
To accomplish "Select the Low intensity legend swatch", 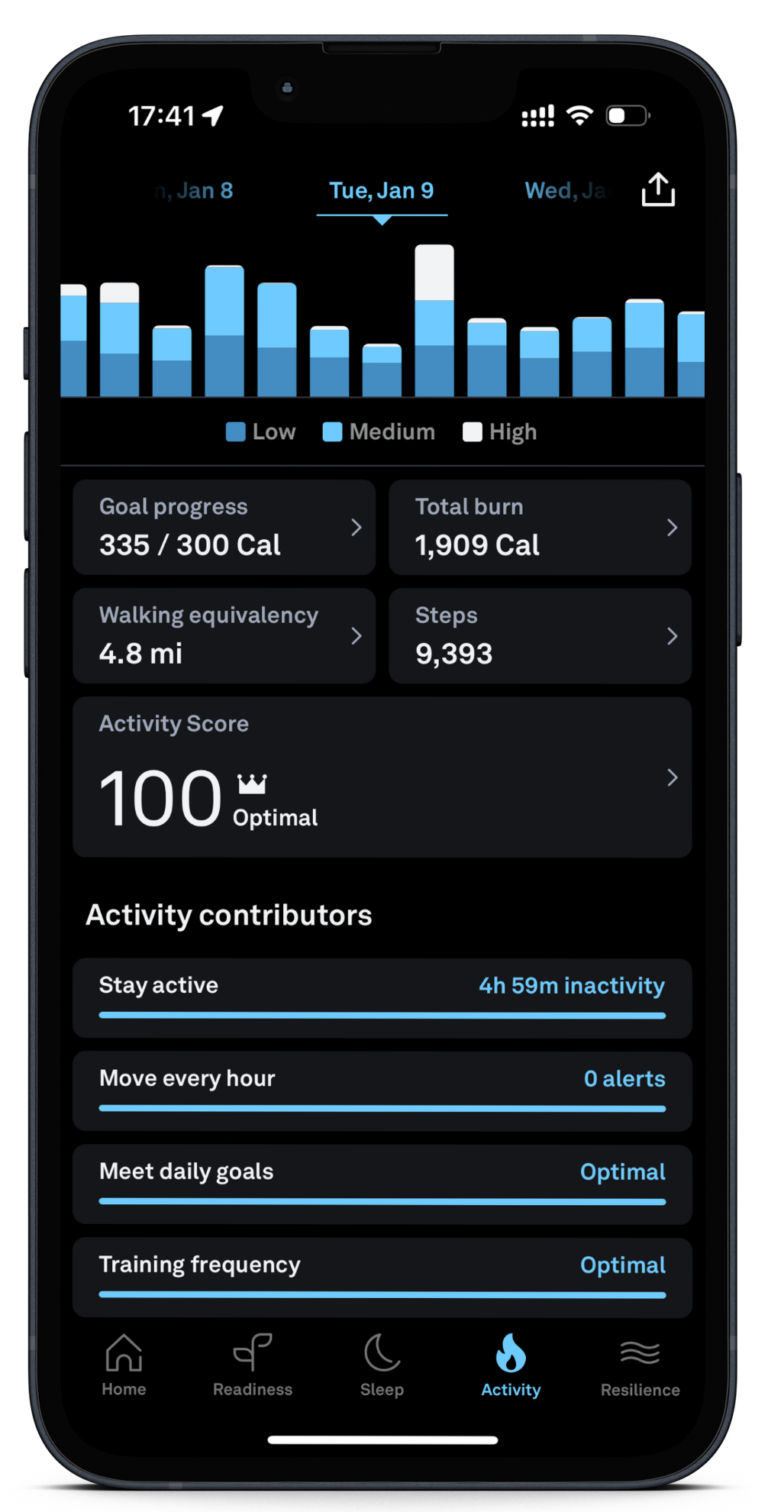I will [234, 431].
